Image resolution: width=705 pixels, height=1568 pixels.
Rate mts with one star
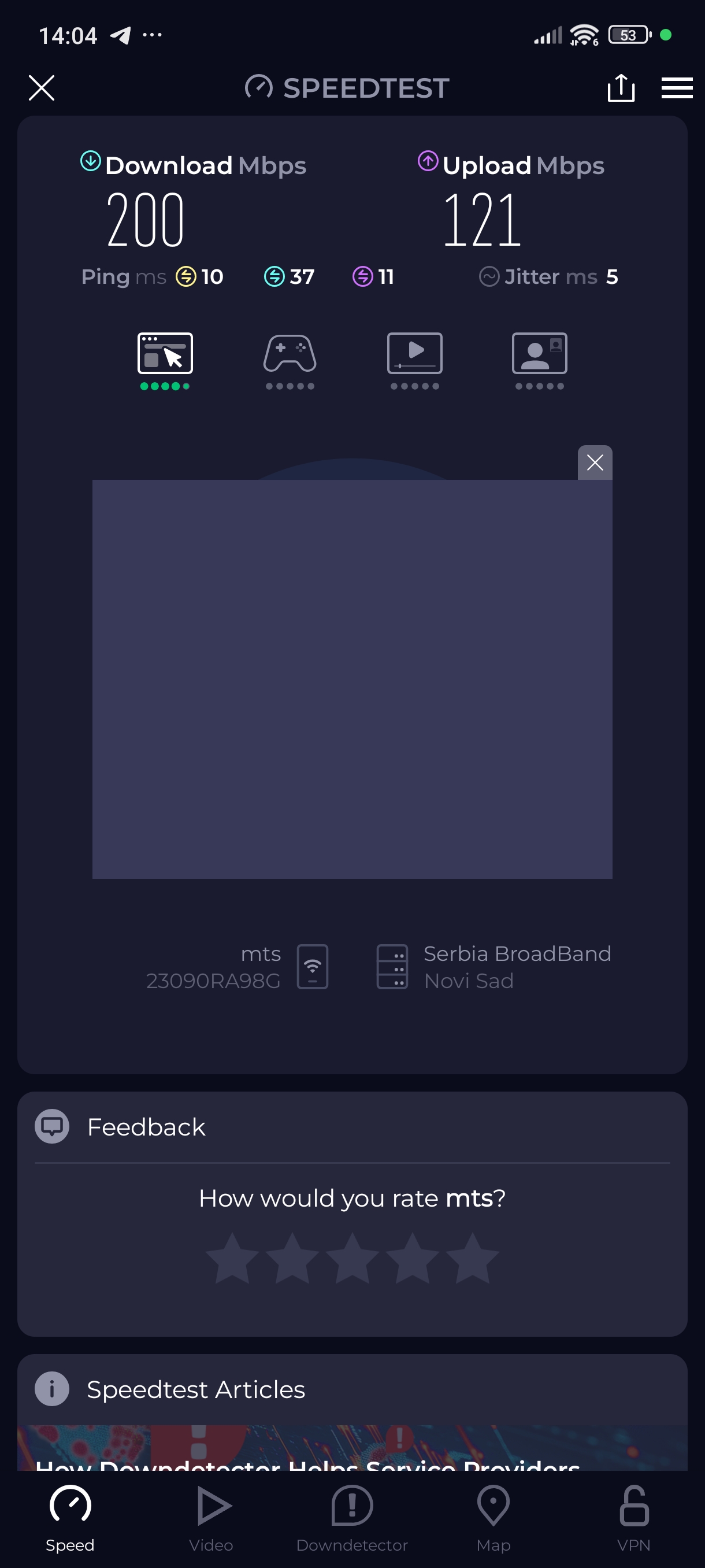click(x=232, y=1259)
